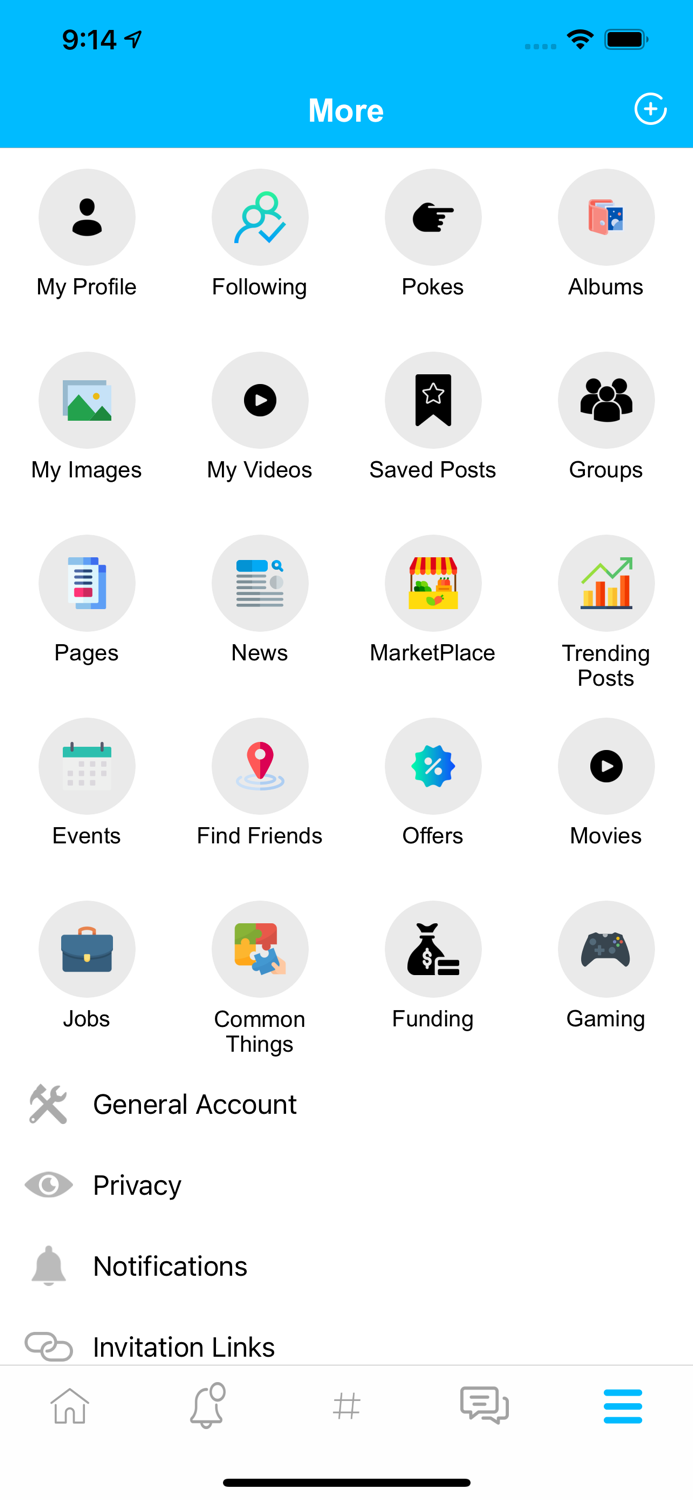The height and width of the screenshot is (1500, 693).
Task: Open General Account settings
Action: click(x=194, y=1104)
